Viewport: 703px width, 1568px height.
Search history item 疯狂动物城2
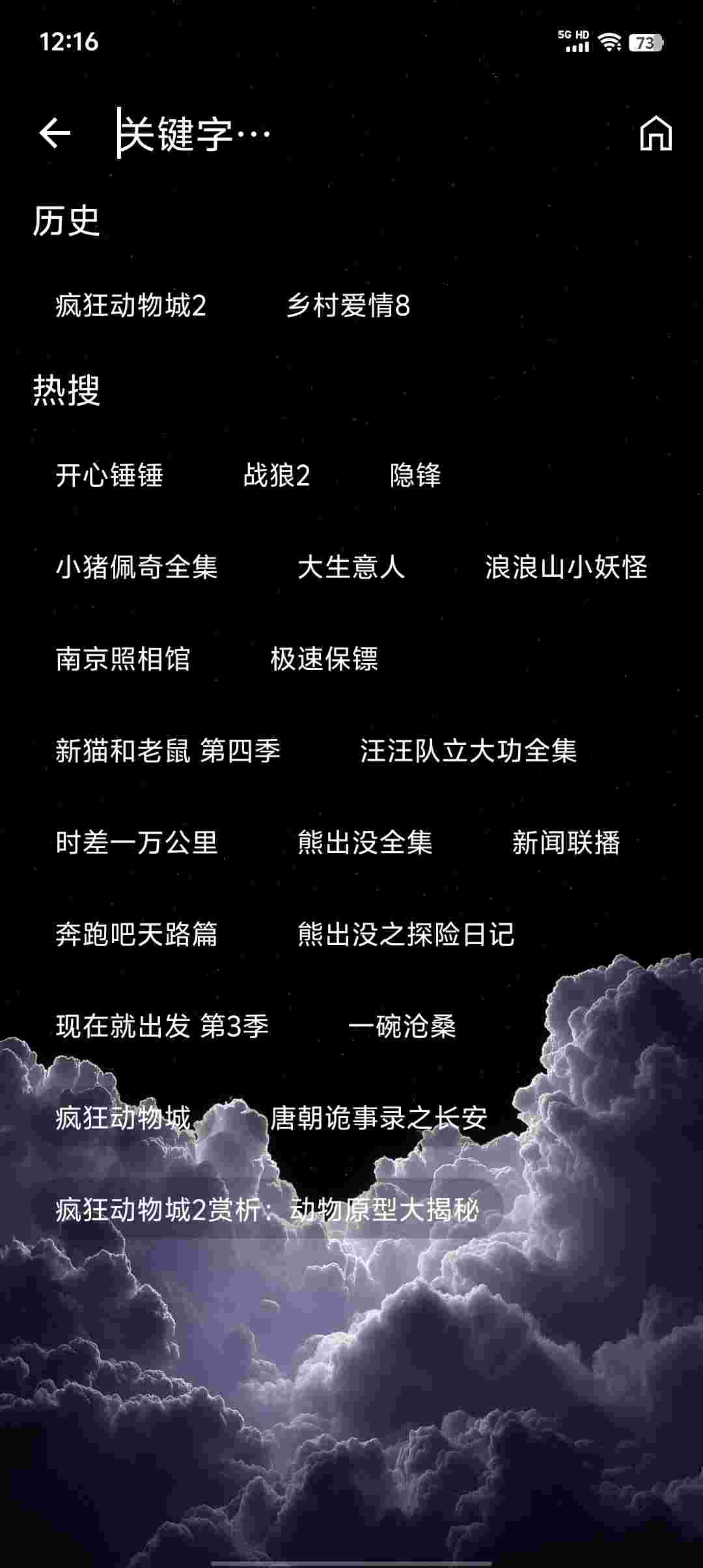(131, 305)
